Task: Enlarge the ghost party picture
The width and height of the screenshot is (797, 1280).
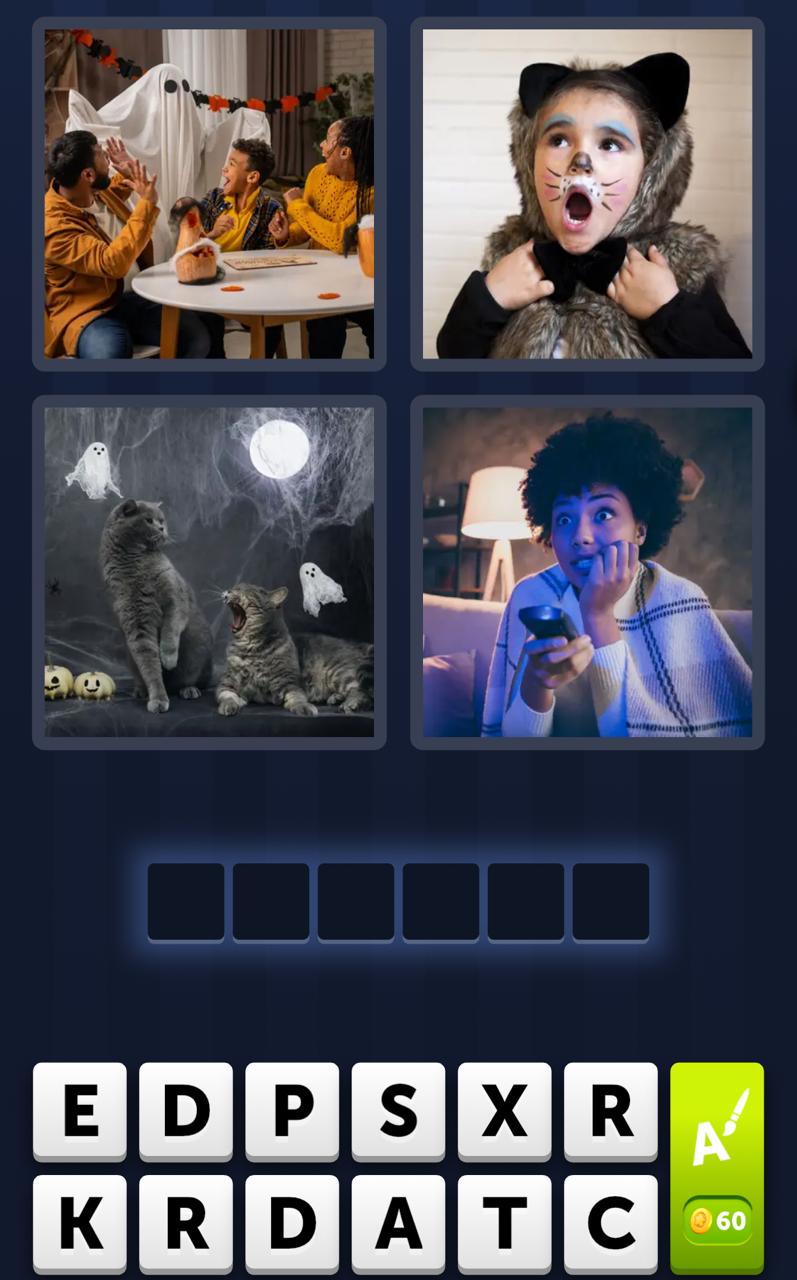Action: pyautogui.click(x=209, y=193)
